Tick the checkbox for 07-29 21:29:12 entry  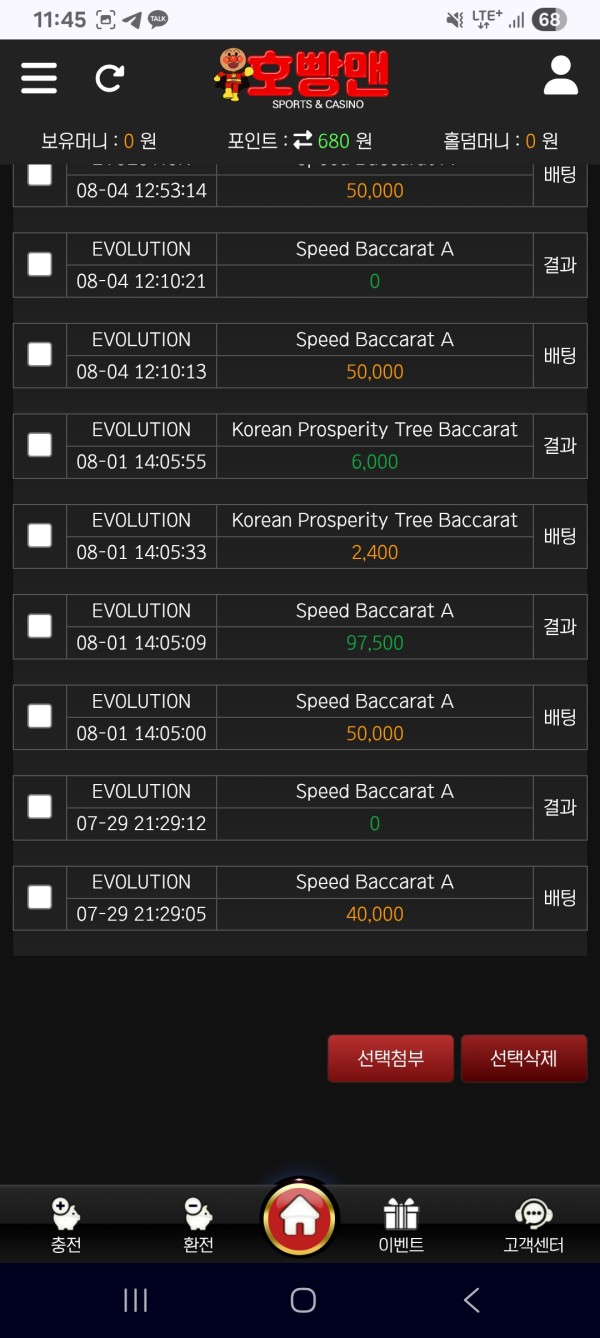click(40, 806)
